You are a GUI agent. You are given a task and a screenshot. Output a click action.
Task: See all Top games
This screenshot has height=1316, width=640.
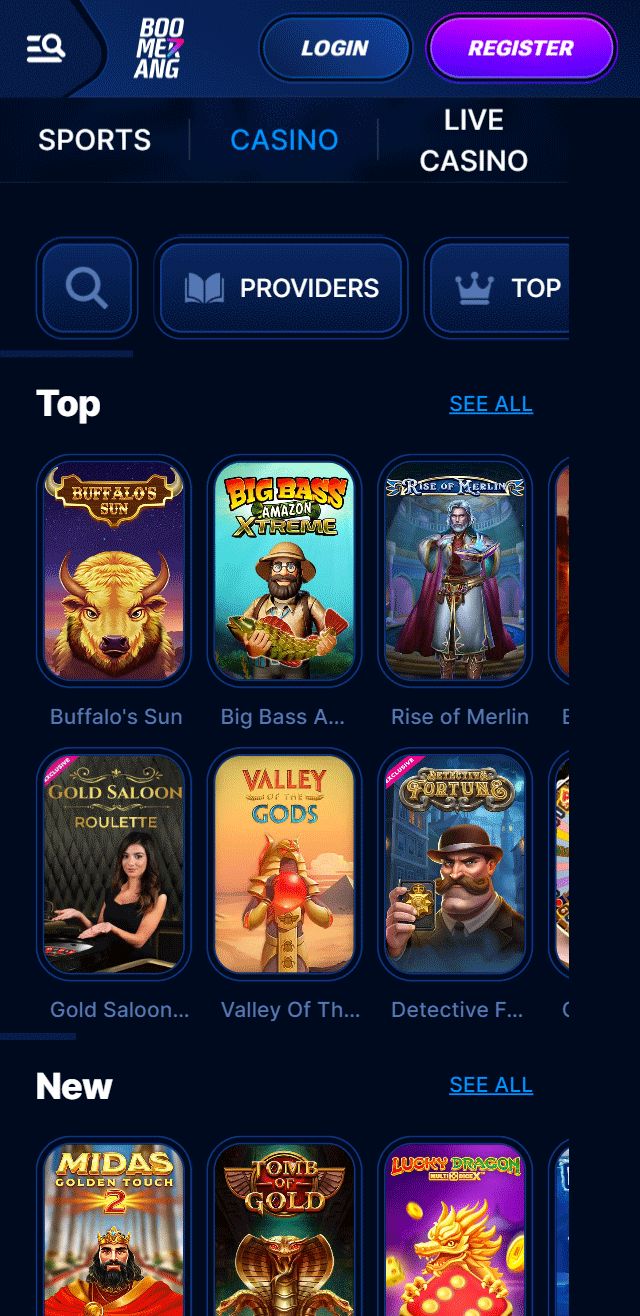tap(491, 404)
